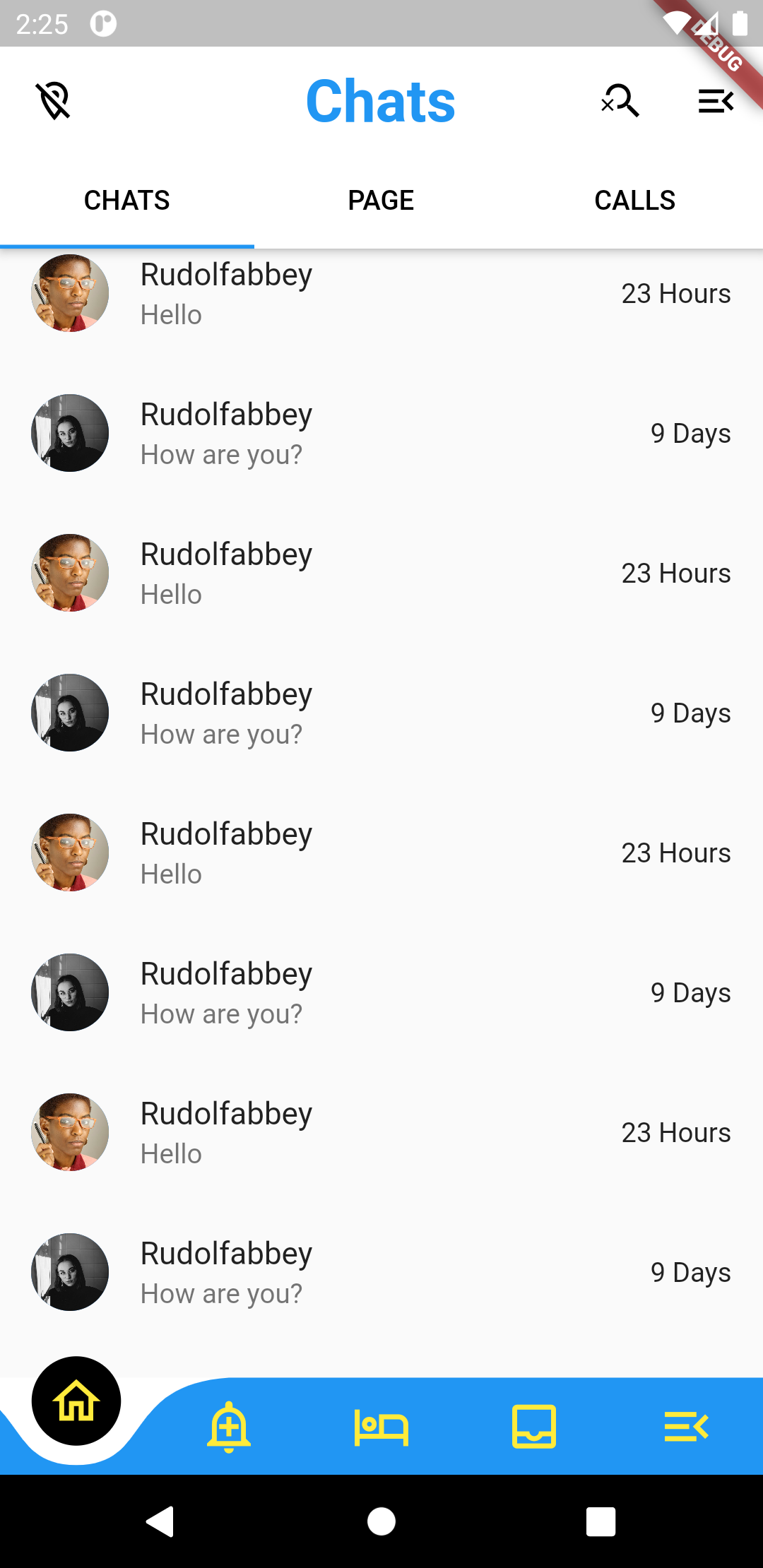
Task: Switch to the CALLS tab
Action: [x=634, y=201]
